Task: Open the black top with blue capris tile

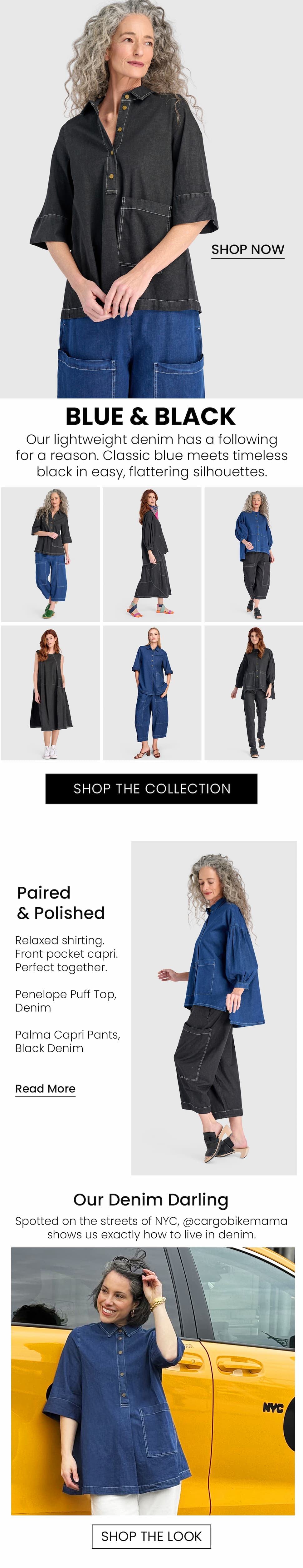Action: click(x=51, y=554)
